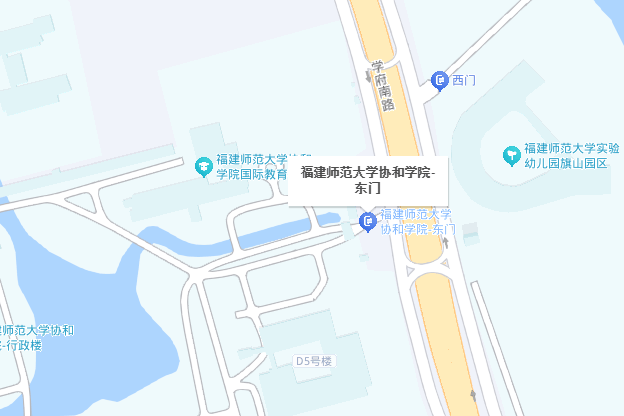Open the 福建师范大学实验幼儿园旗山园区 map marker
624x416 pixels.
click(x=512, y=154)
